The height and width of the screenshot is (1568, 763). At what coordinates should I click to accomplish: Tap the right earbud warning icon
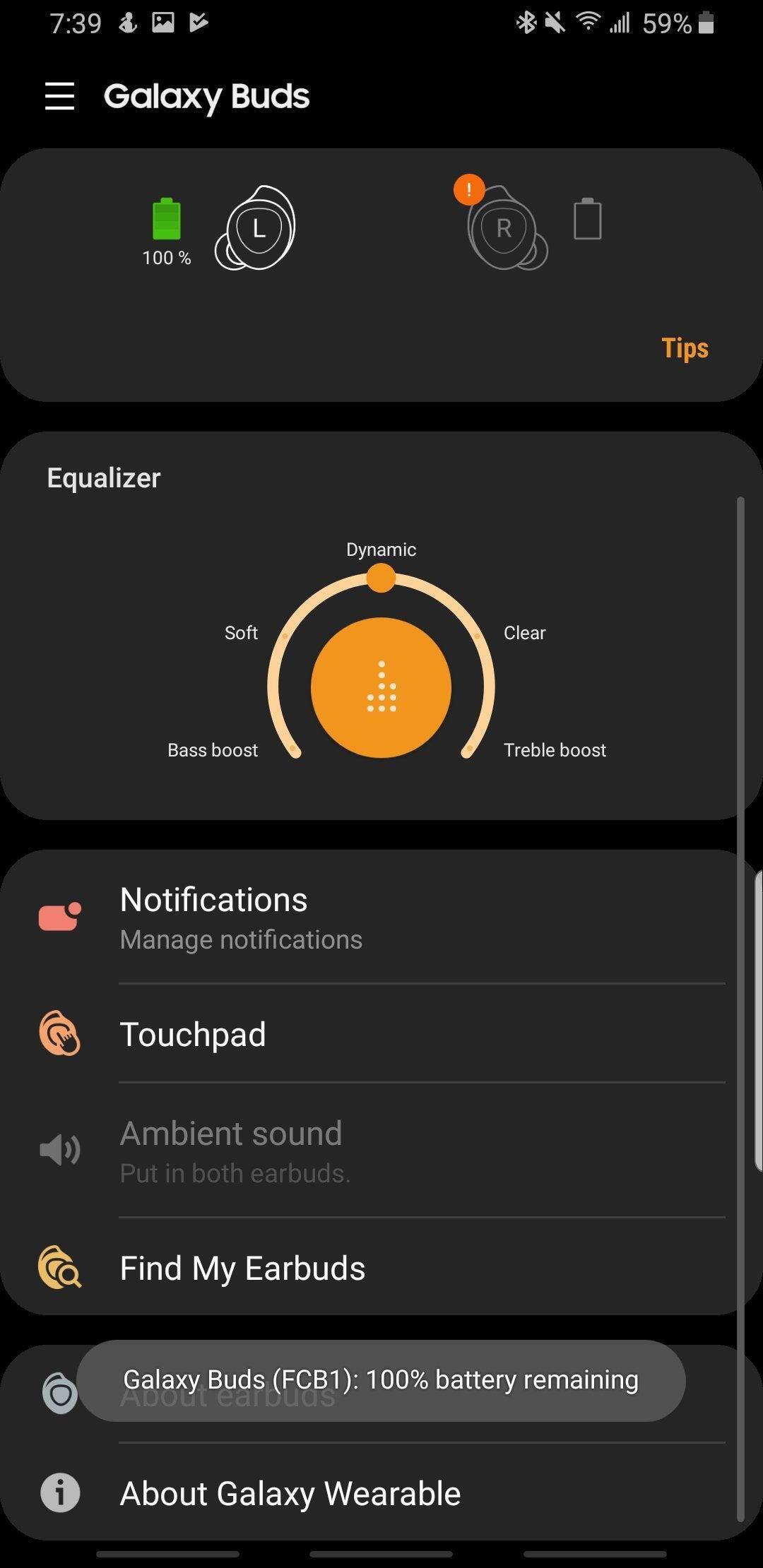click(469, 190)
